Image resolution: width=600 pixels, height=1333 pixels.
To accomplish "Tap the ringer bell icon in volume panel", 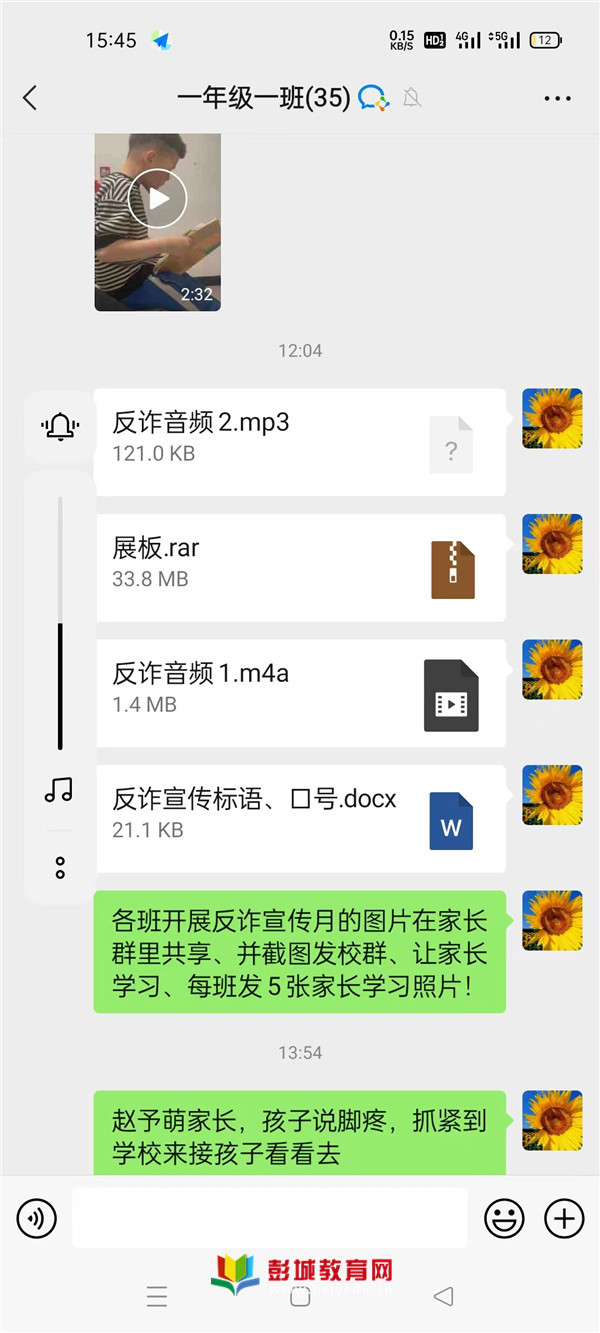I will 59,427.
